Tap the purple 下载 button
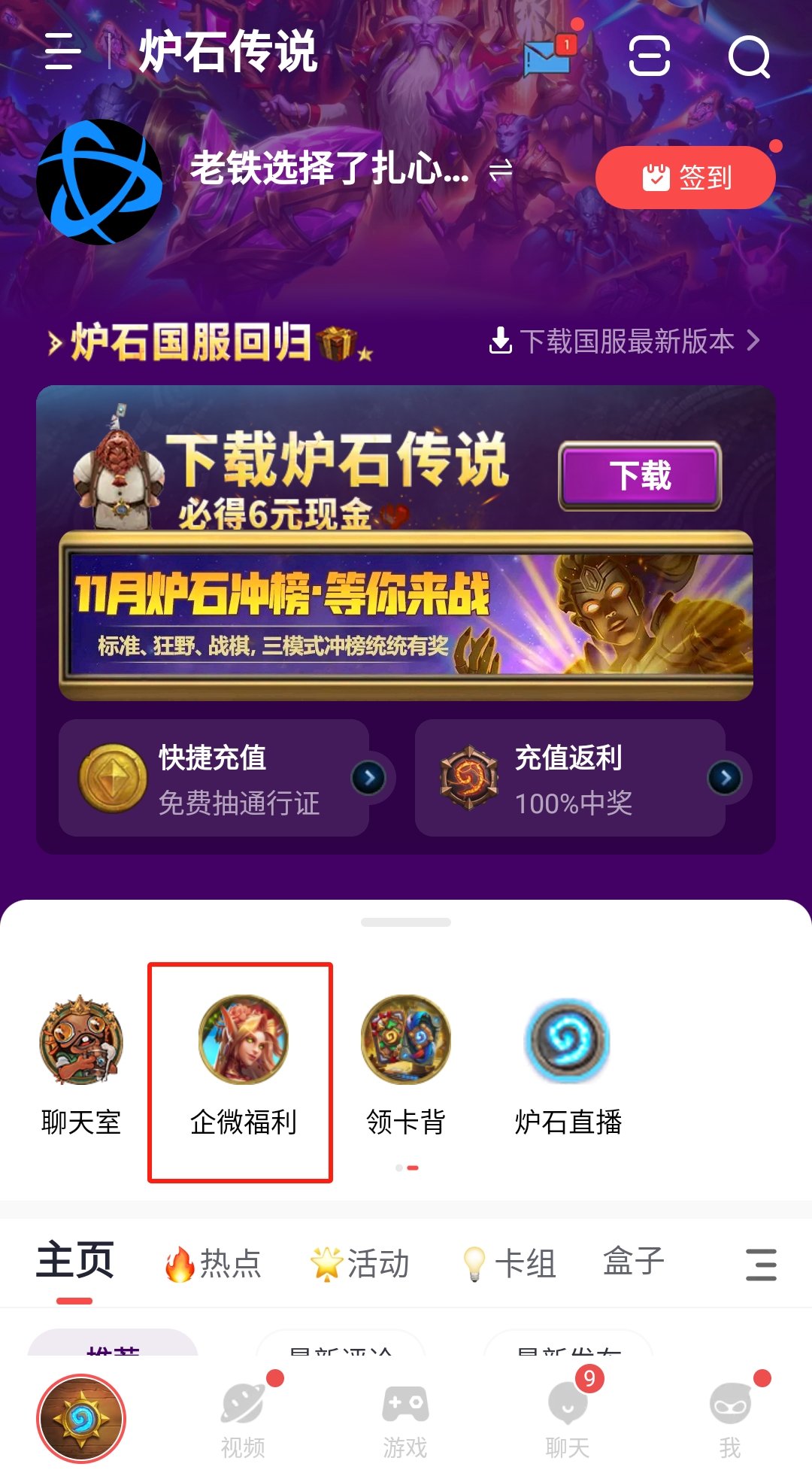Image resolution: width=812 pixels, height=1479 pixels. click(640, 475)
